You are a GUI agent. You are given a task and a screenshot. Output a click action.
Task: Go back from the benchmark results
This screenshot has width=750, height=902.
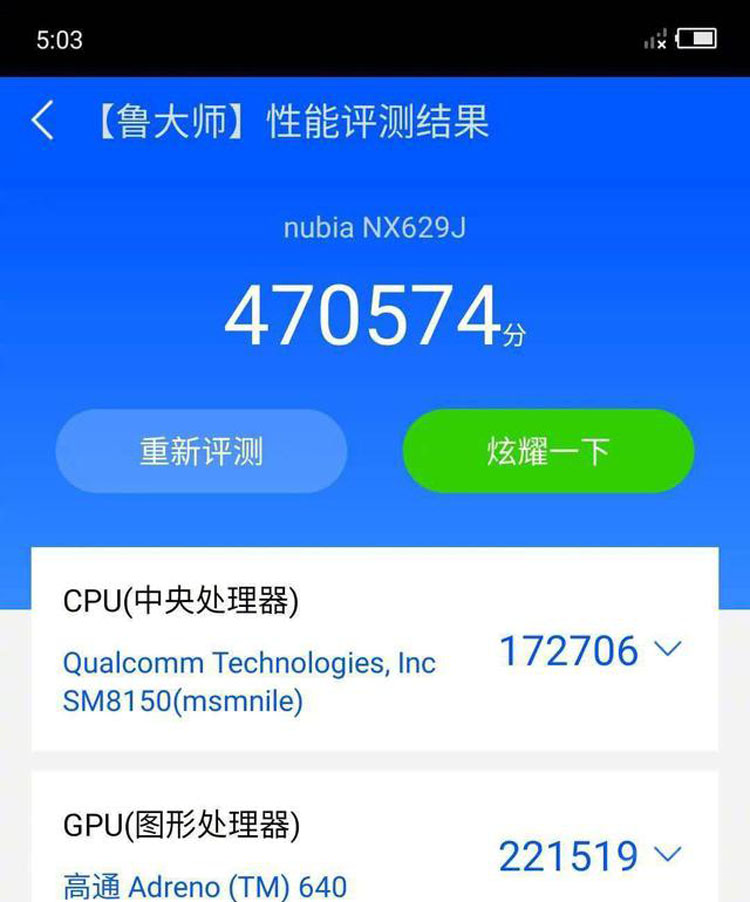point(43,121)
